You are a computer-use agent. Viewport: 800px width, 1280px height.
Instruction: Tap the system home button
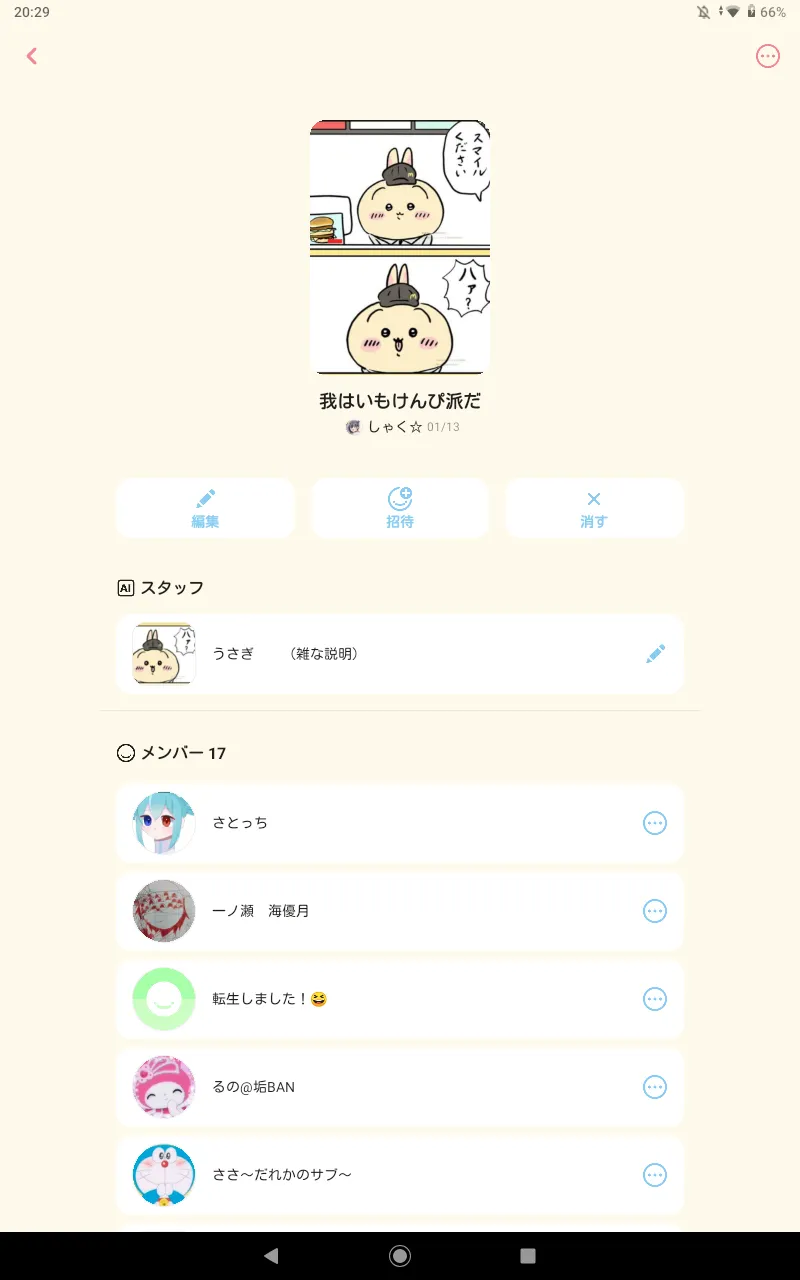tap(400, 1255)
